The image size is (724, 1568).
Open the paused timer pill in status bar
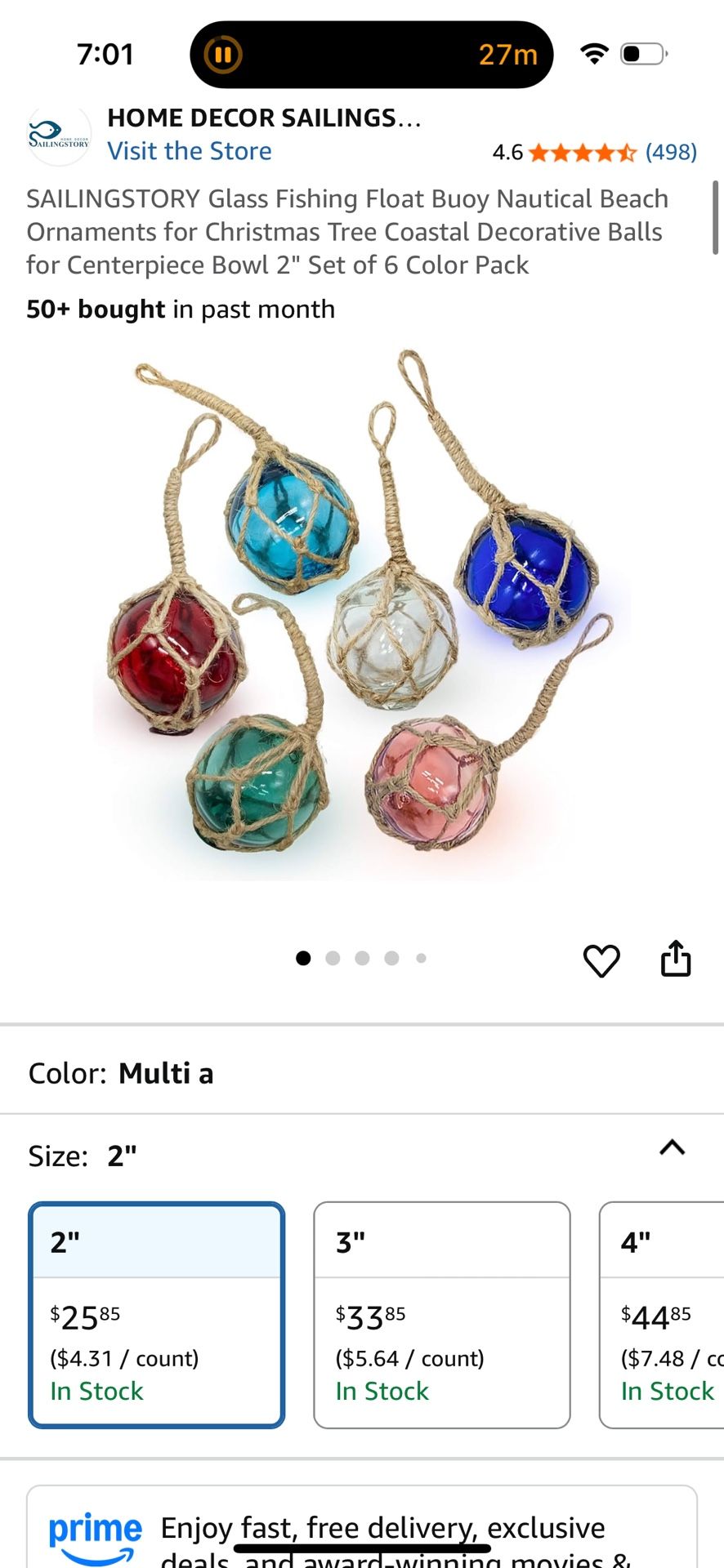372,55
